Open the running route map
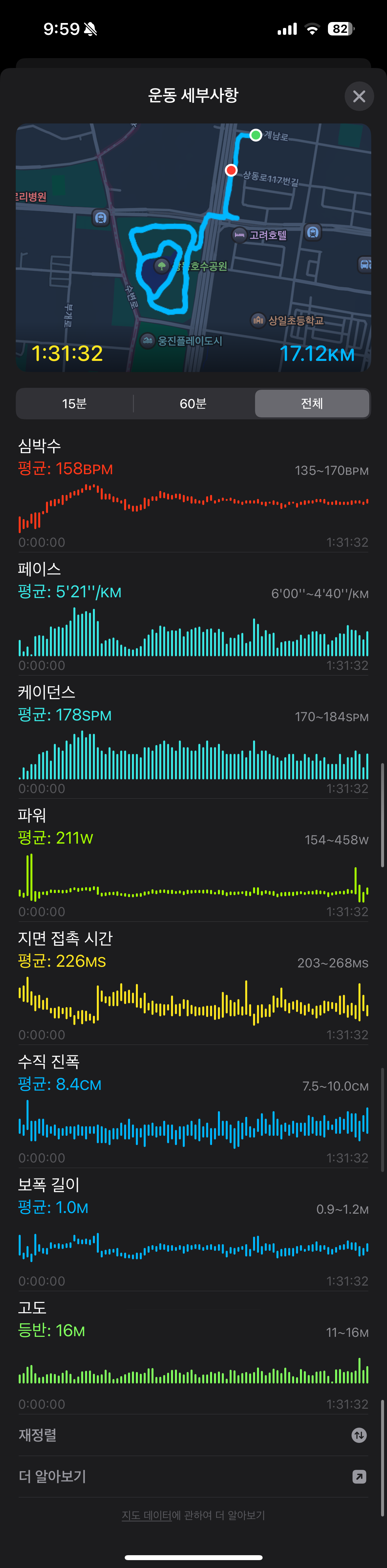 click(x=194, y=247)
